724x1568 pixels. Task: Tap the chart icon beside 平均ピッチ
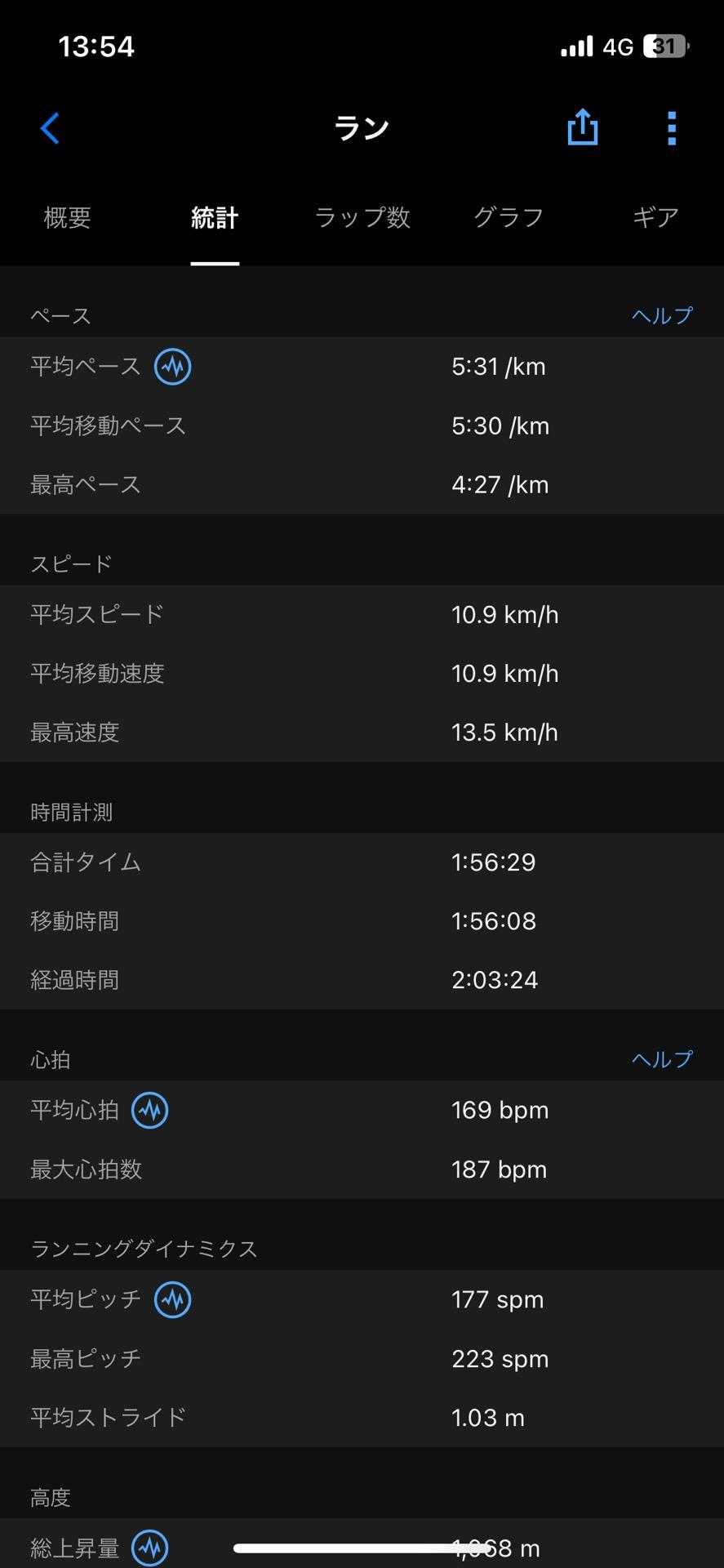[173, 1299]
